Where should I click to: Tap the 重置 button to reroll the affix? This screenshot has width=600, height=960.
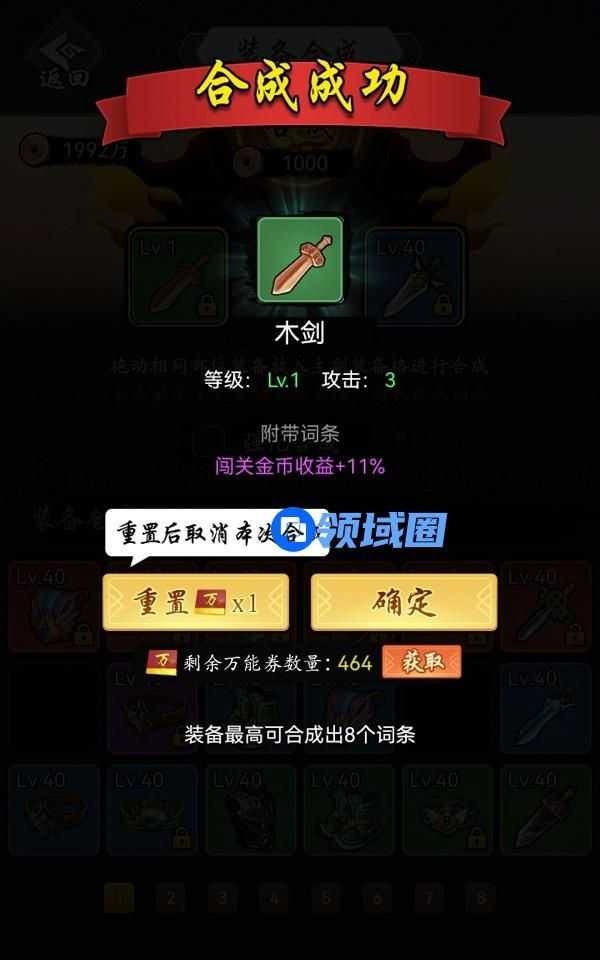pos(195,602)
